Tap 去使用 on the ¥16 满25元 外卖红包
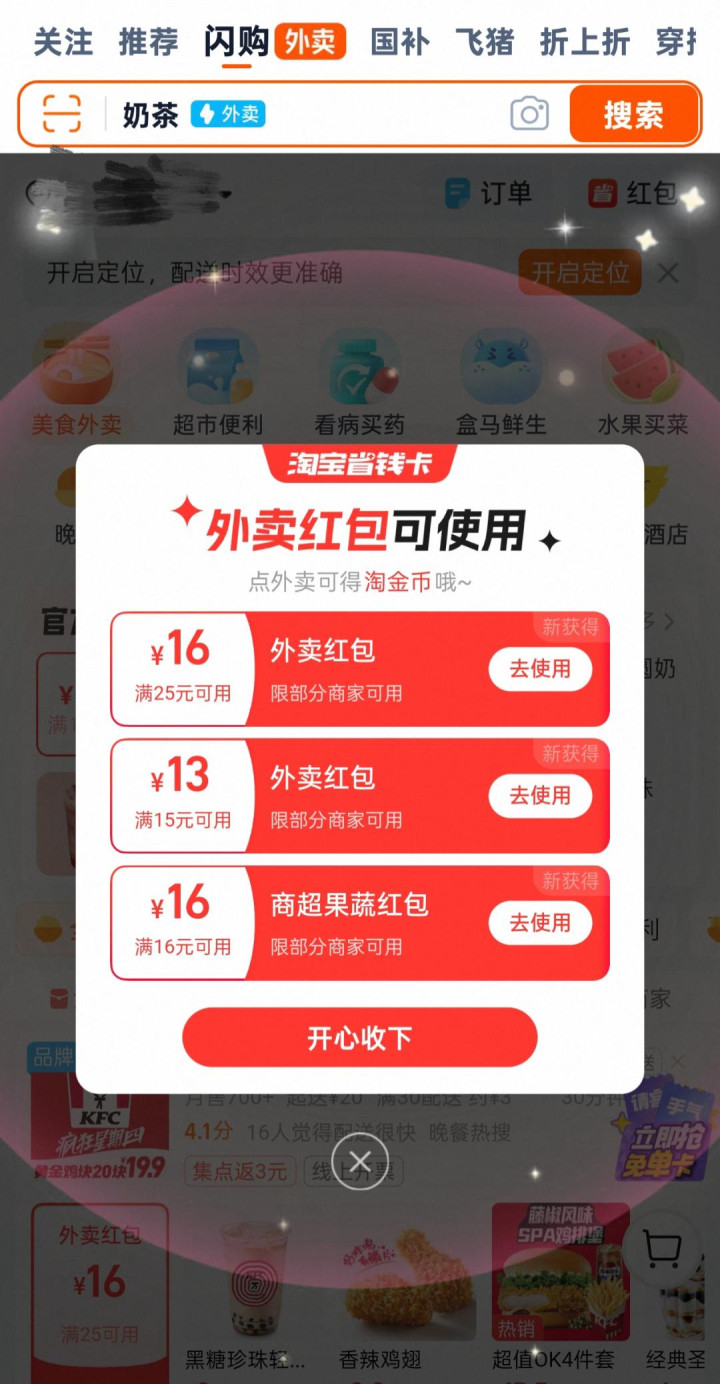Screen dimensions: 720x1384 click(540, 669)
